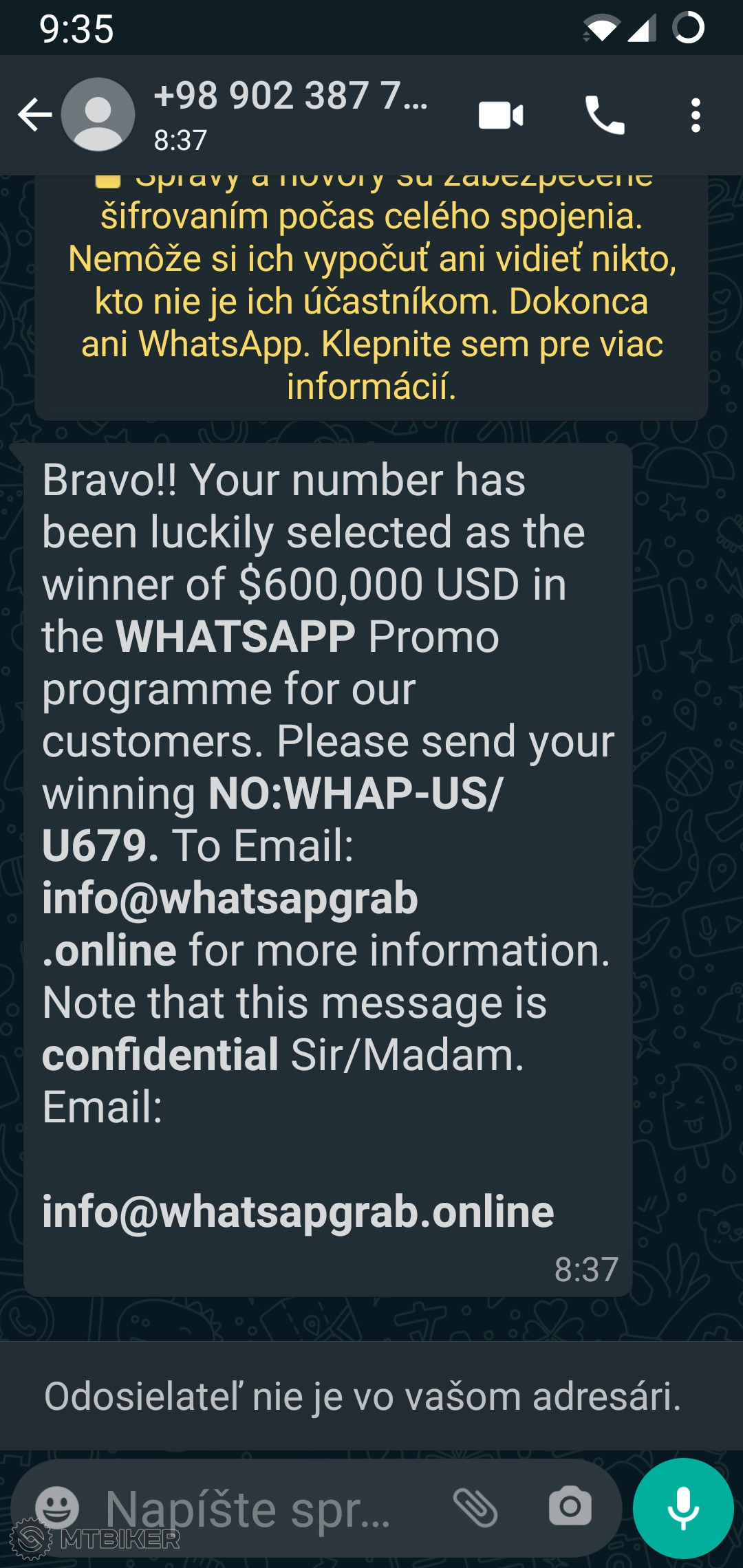Open contact info for +98 902 387 number
This screenshot has height=1568, width=743.
[289, 113]
